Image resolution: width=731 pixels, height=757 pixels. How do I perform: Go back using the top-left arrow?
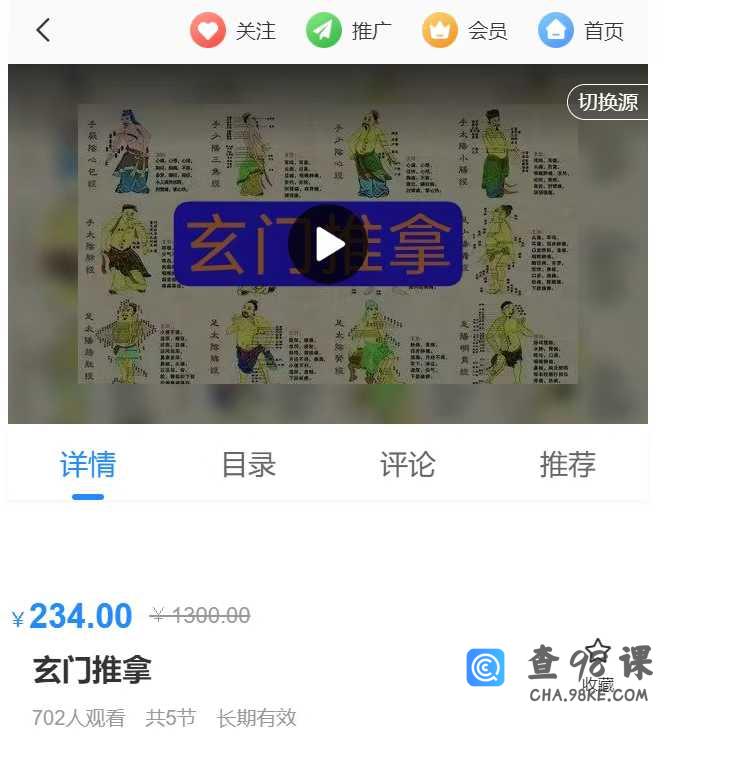[43, 30]
